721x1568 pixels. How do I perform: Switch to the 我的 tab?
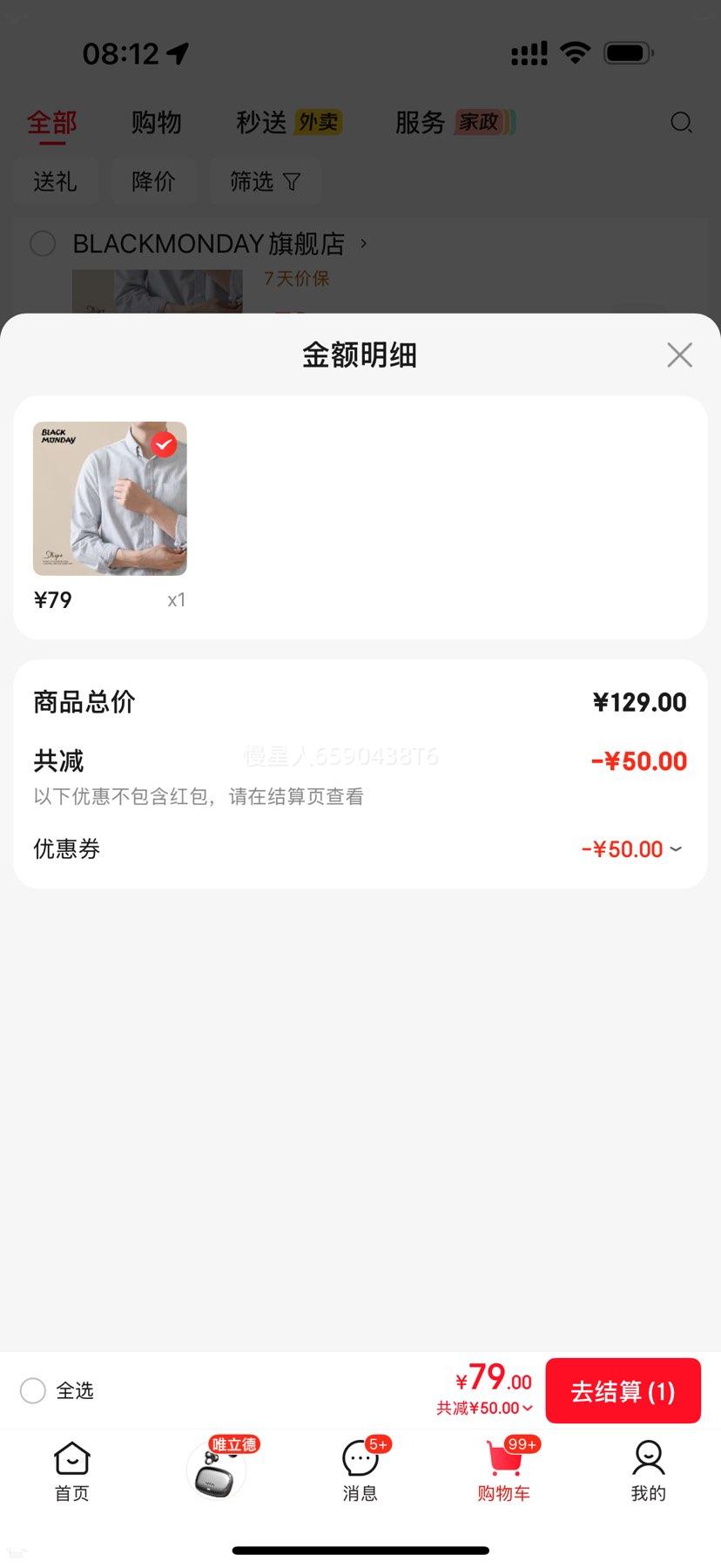pyautogui.click(x=648, y=1471)
